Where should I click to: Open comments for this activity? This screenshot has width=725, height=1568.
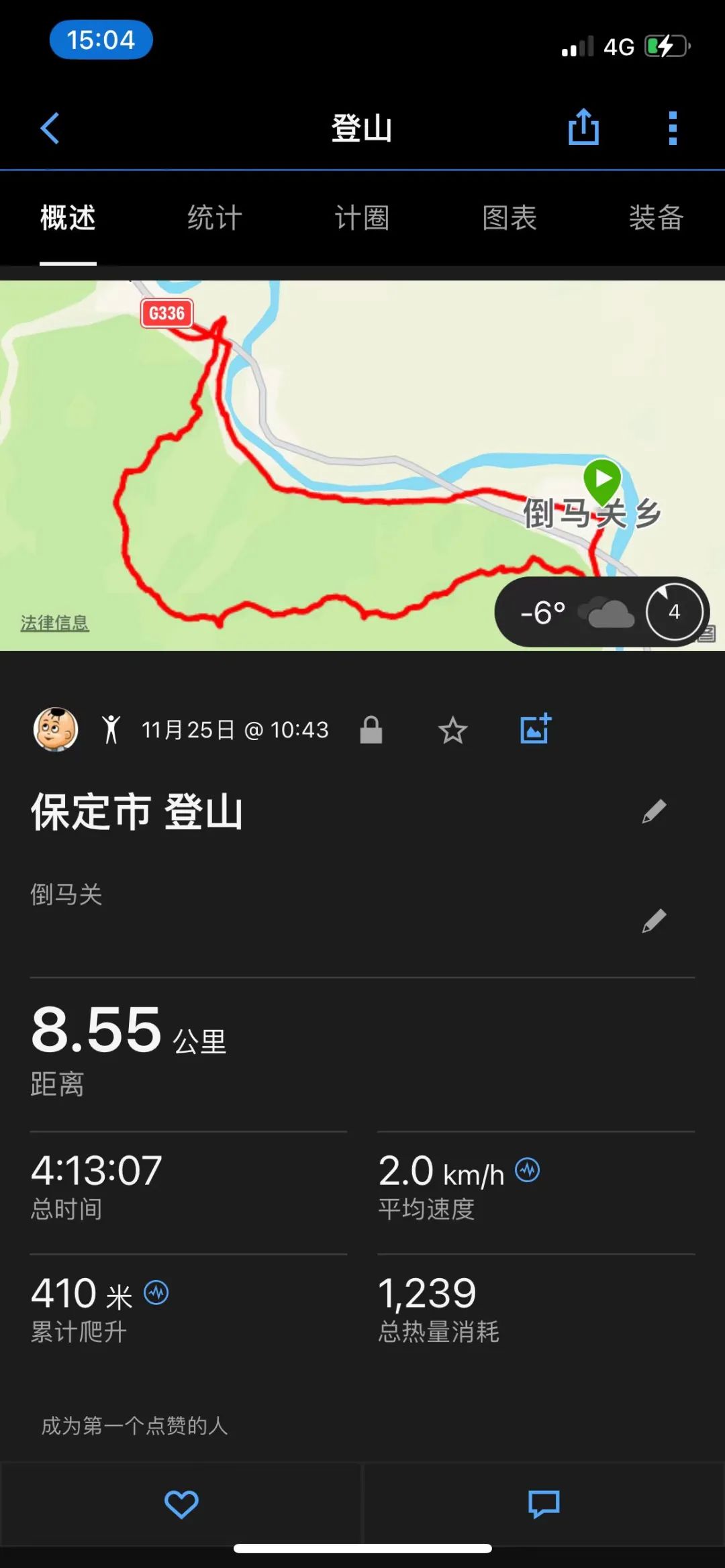[x=544, y=1504]
